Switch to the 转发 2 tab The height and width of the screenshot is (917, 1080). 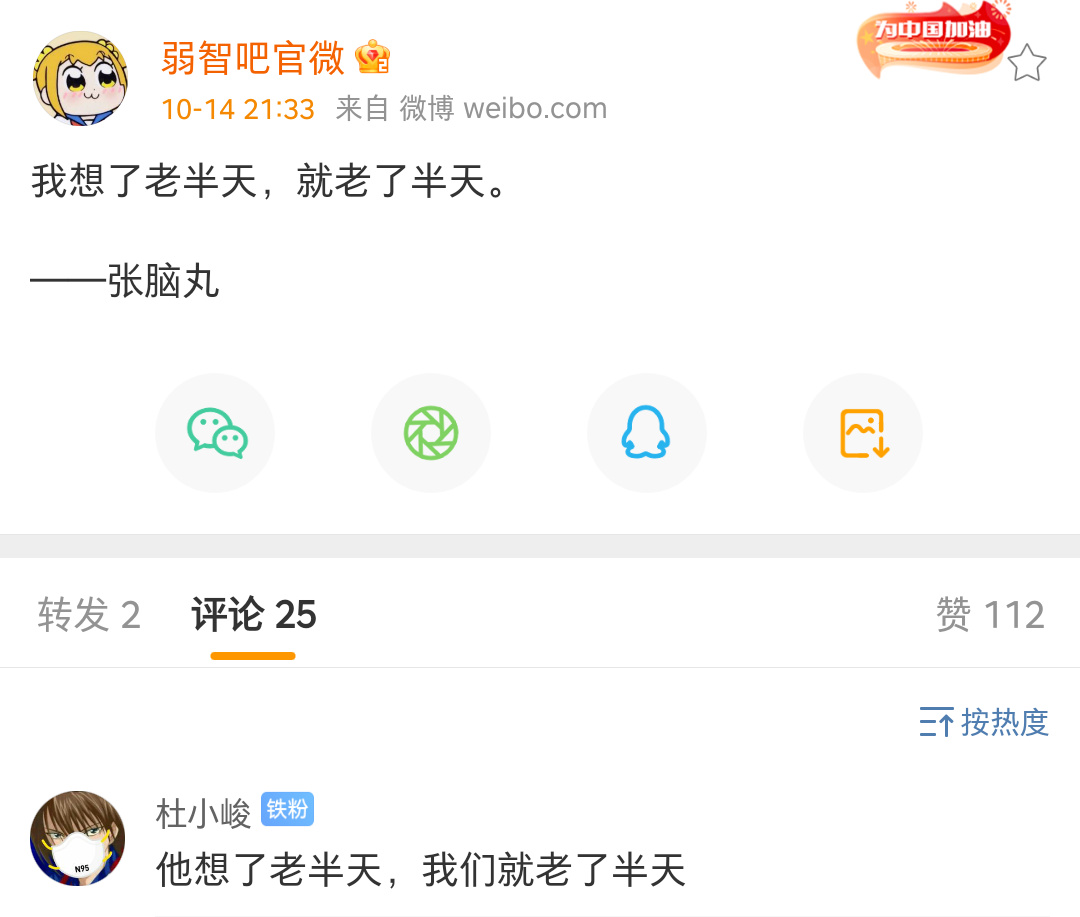coord(89,615)
